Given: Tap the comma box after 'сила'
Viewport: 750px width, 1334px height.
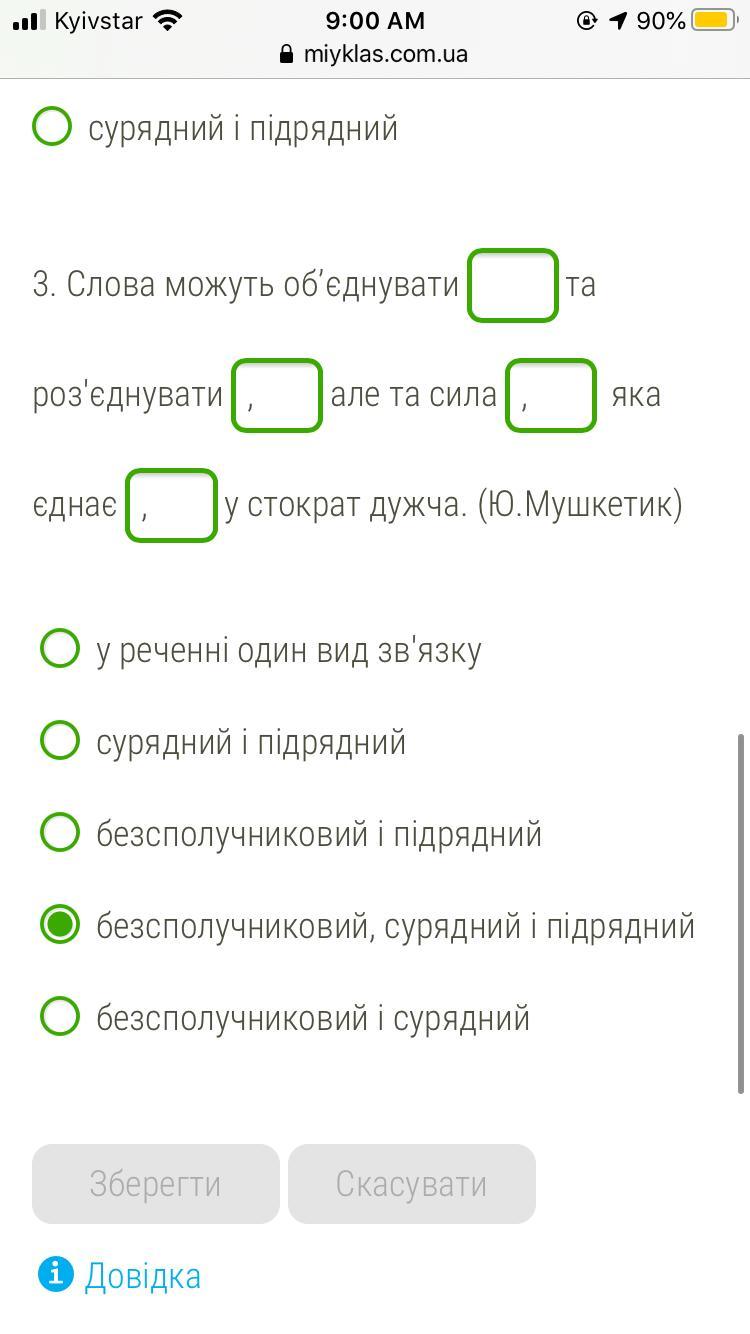Looking at the screenshot, I should [551, 396].
